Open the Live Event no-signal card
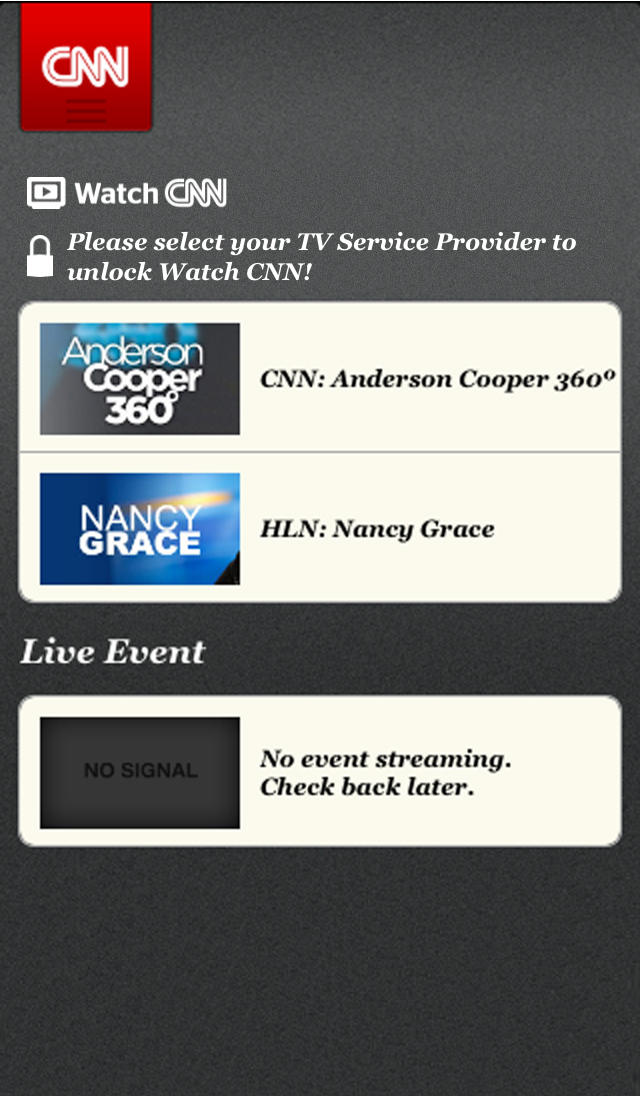This screenshot has height=1096, width=640. point(320,772)
